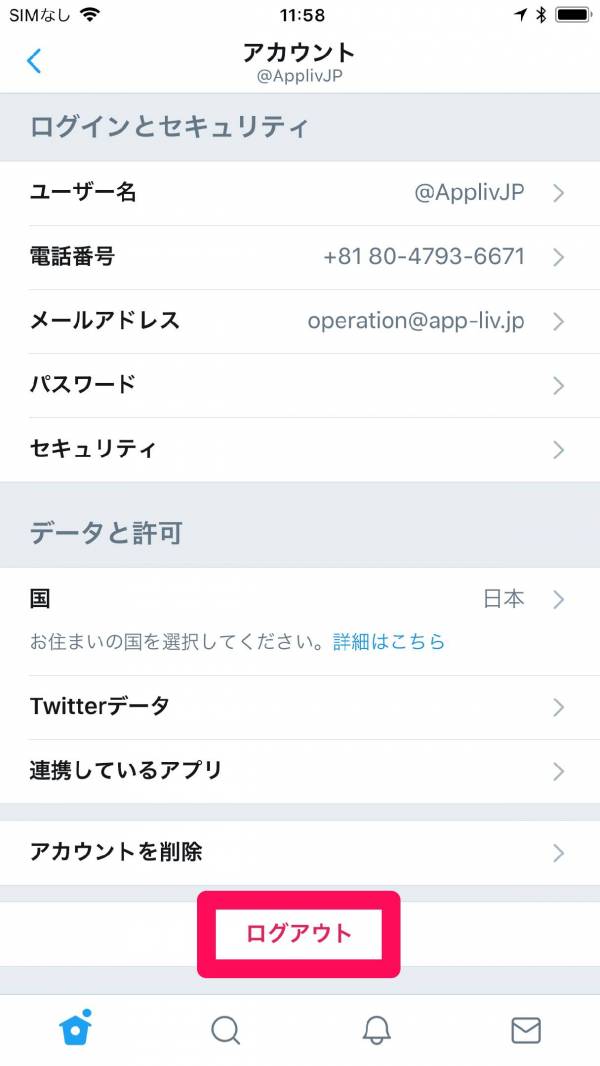Open the セキュリティ settings row
The image size is (600, 1066).
[x=300, y=449]
